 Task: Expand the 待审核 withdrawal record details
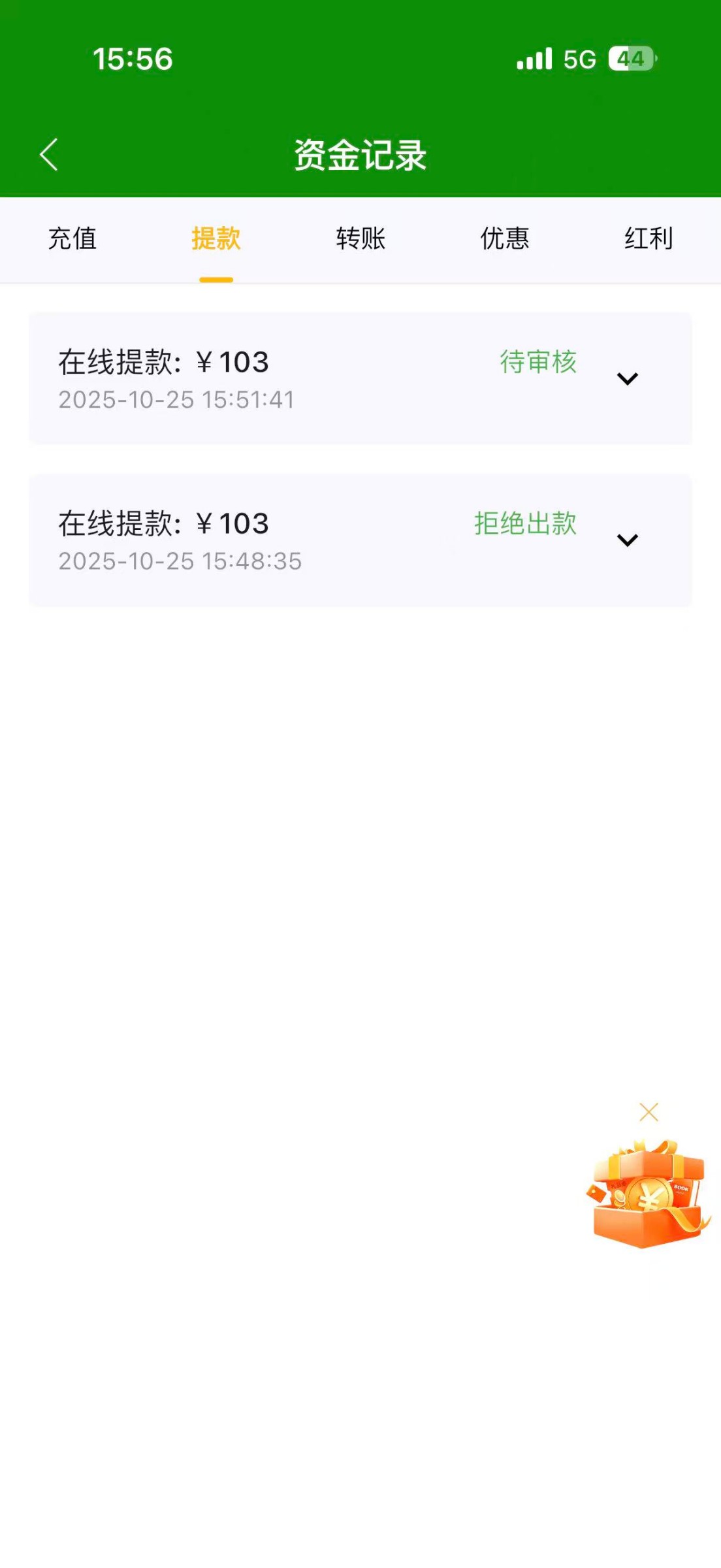[627, 379]
